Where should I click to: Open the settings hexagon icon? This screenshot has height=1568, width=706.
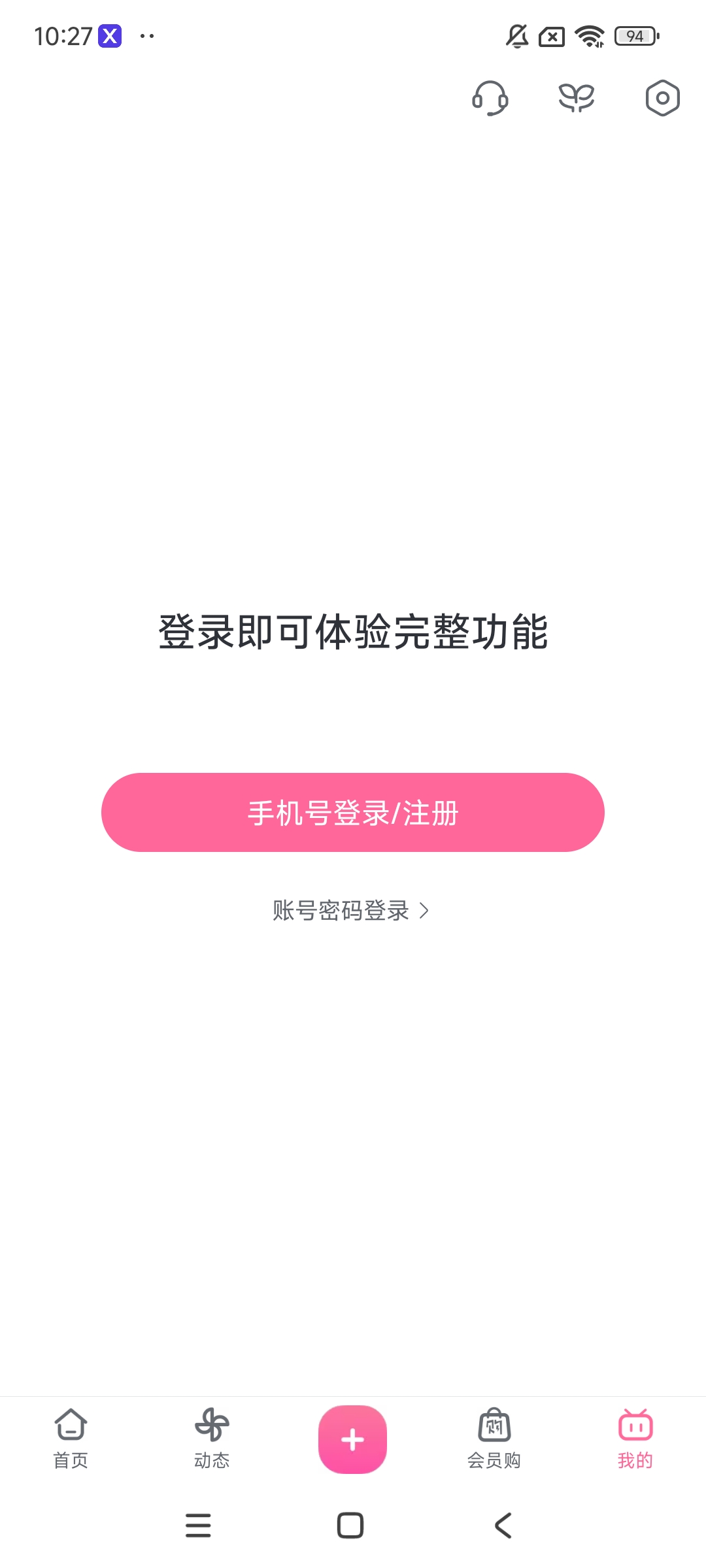(x=662, y=98)
